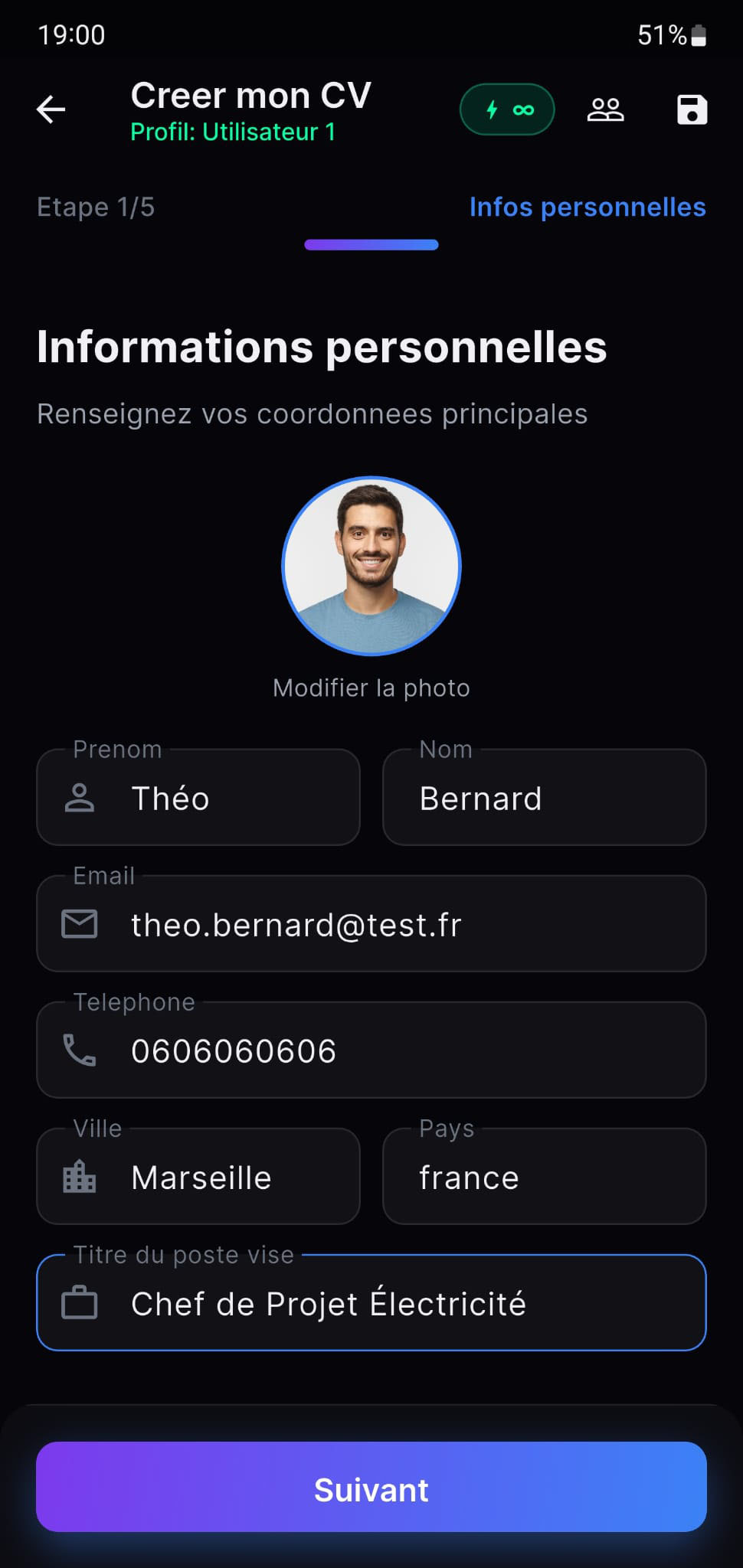Click the person icon in the Prenom field
Screen dimensions: 743x1568
[81, 798]
